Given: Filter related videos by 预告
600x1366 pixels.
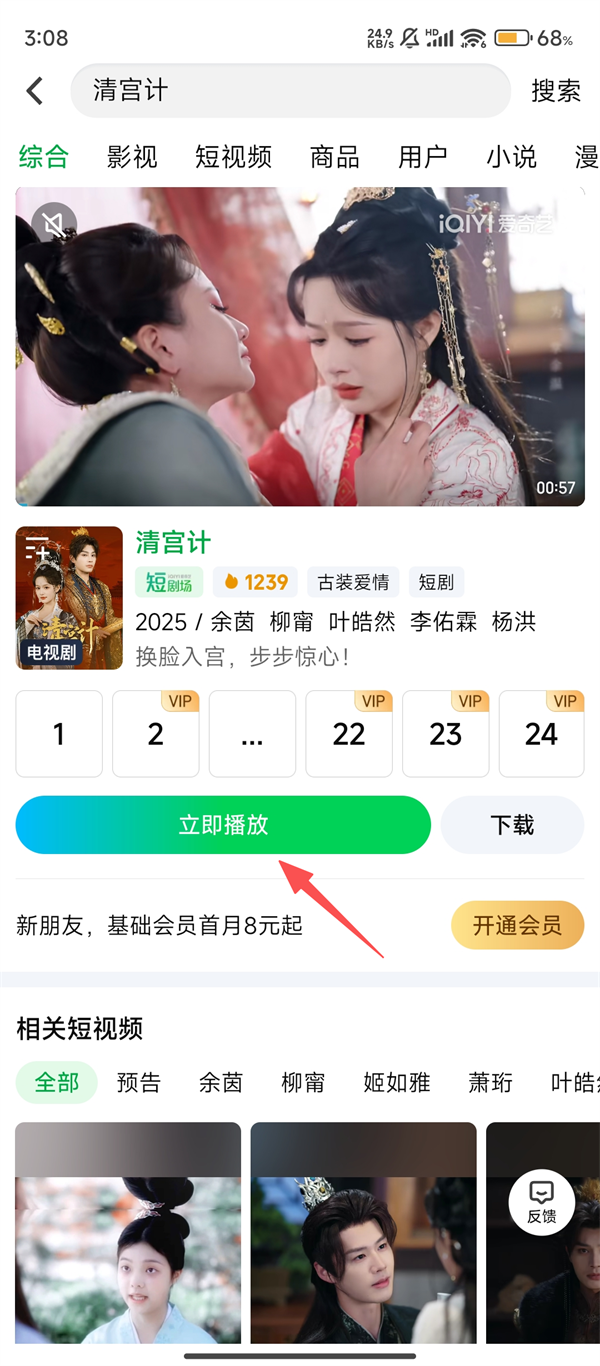Looking at the screenshot, I should 138,1082.
